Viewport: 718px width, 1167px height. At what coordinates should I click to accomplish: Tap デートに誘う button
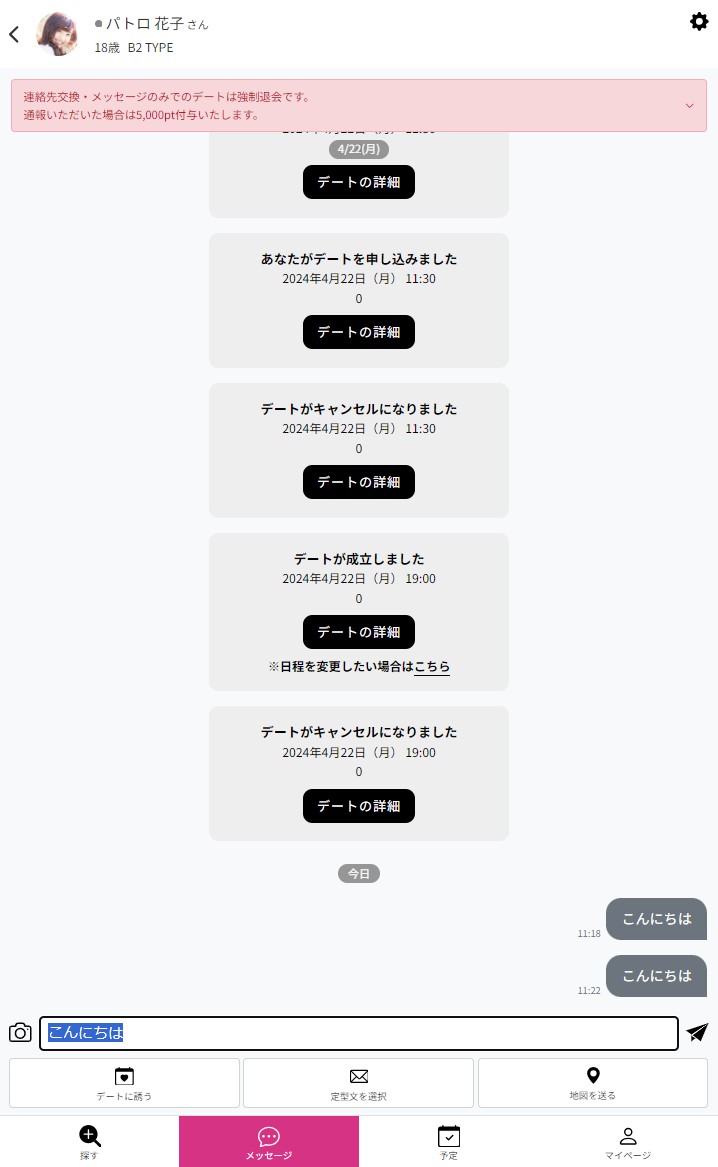point(124,1083)
